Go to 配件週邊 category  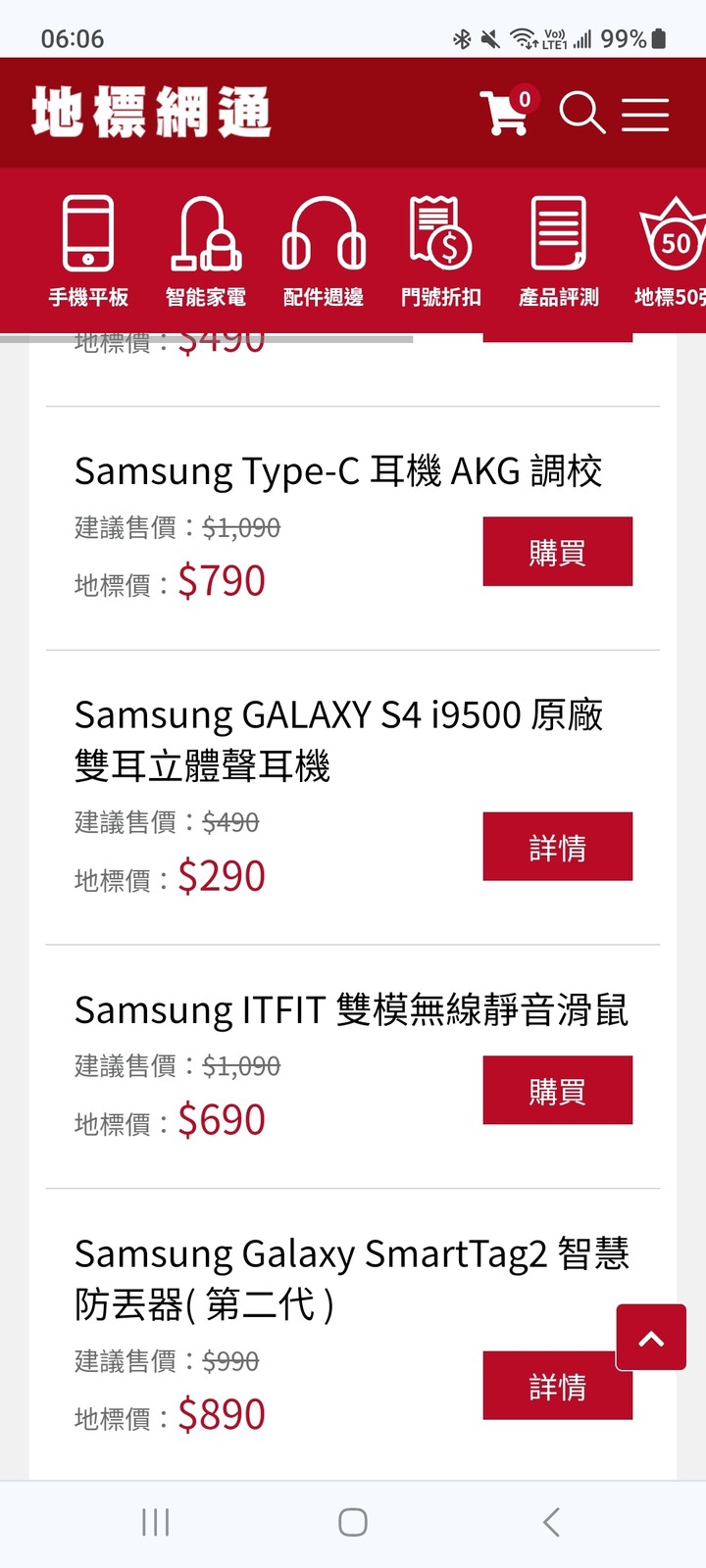tap(324, 251)
